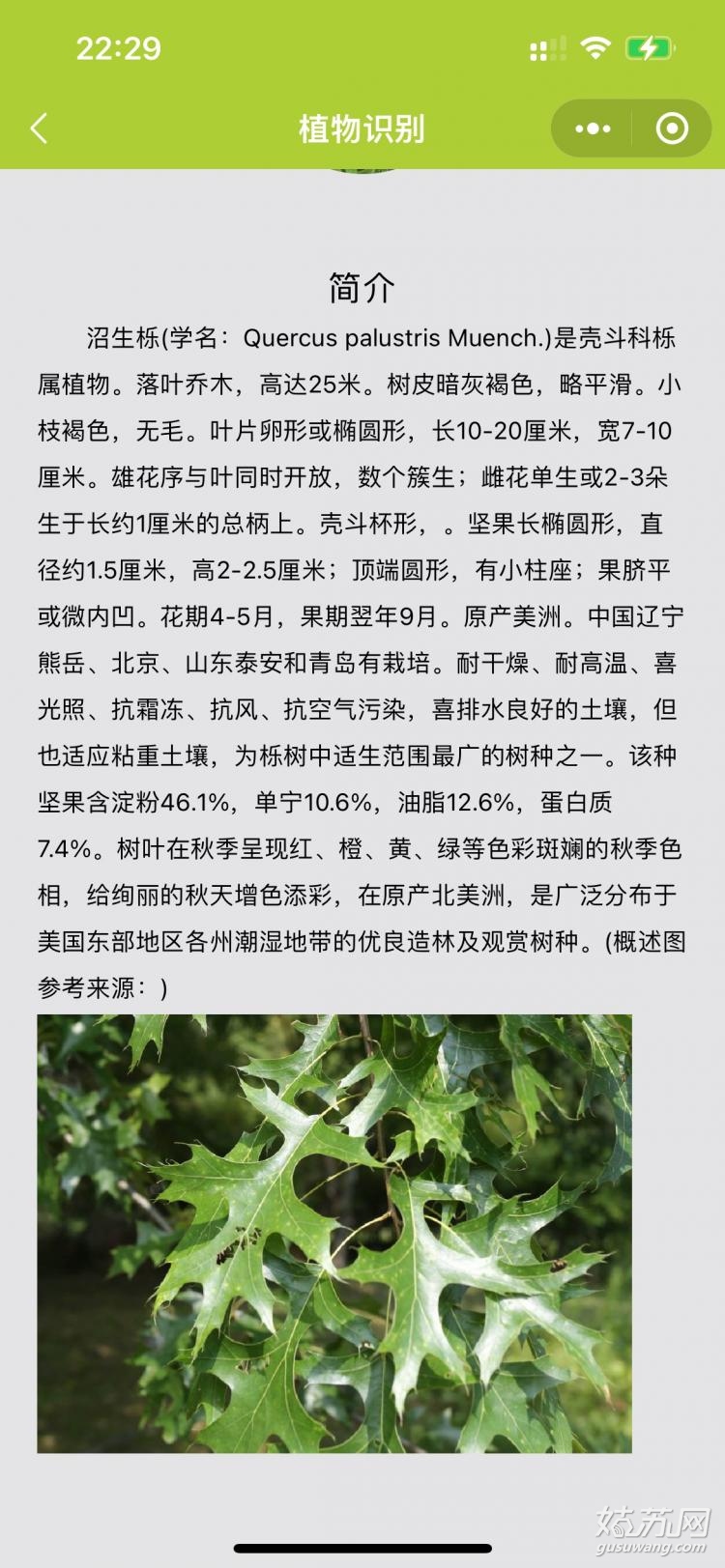Screen dimensions: 725x1568
Task: Go back using the top-left arrow
Action: pos(39,128)
